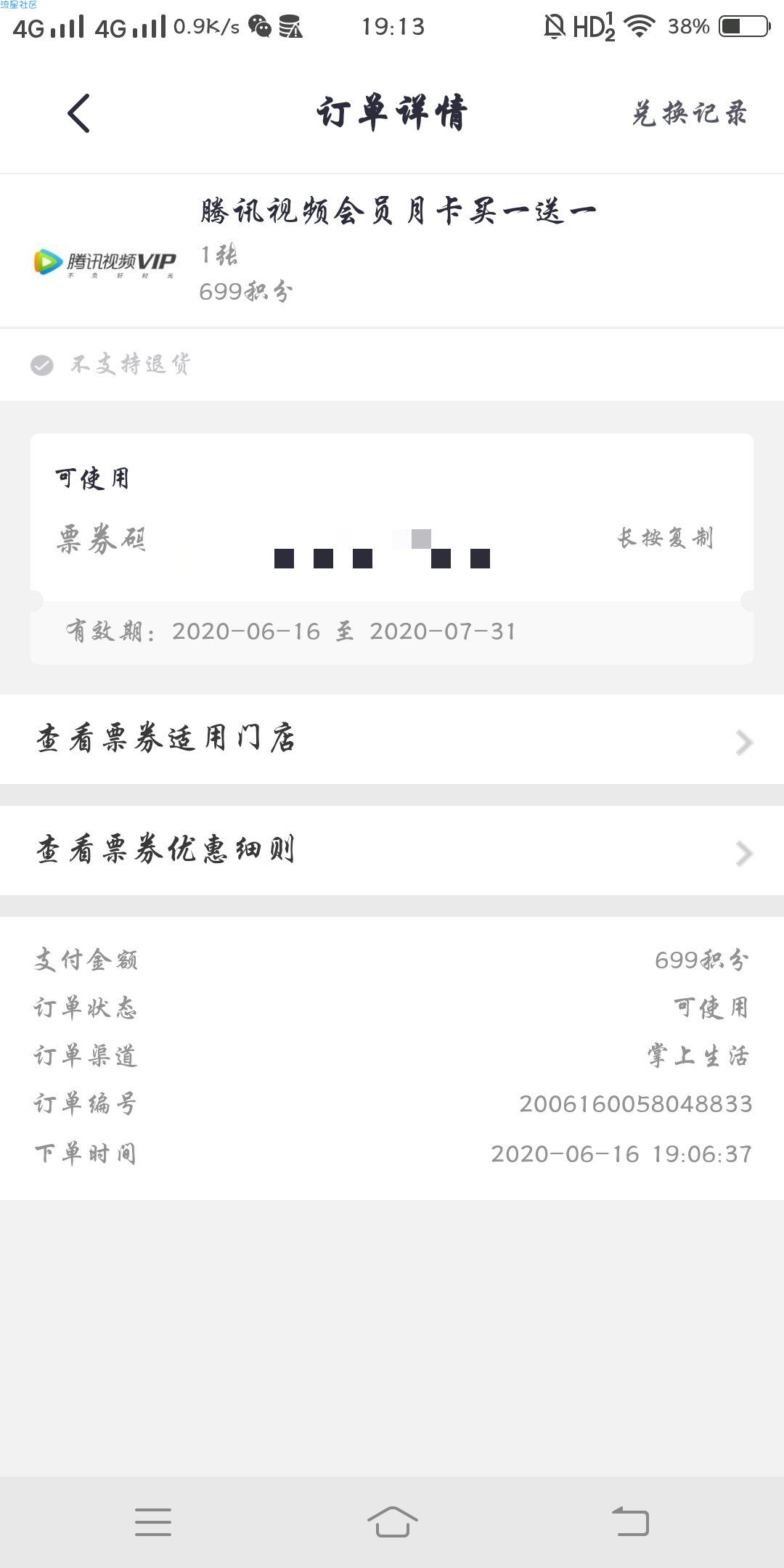Open the recent apps menu button

click(153, 1522)
